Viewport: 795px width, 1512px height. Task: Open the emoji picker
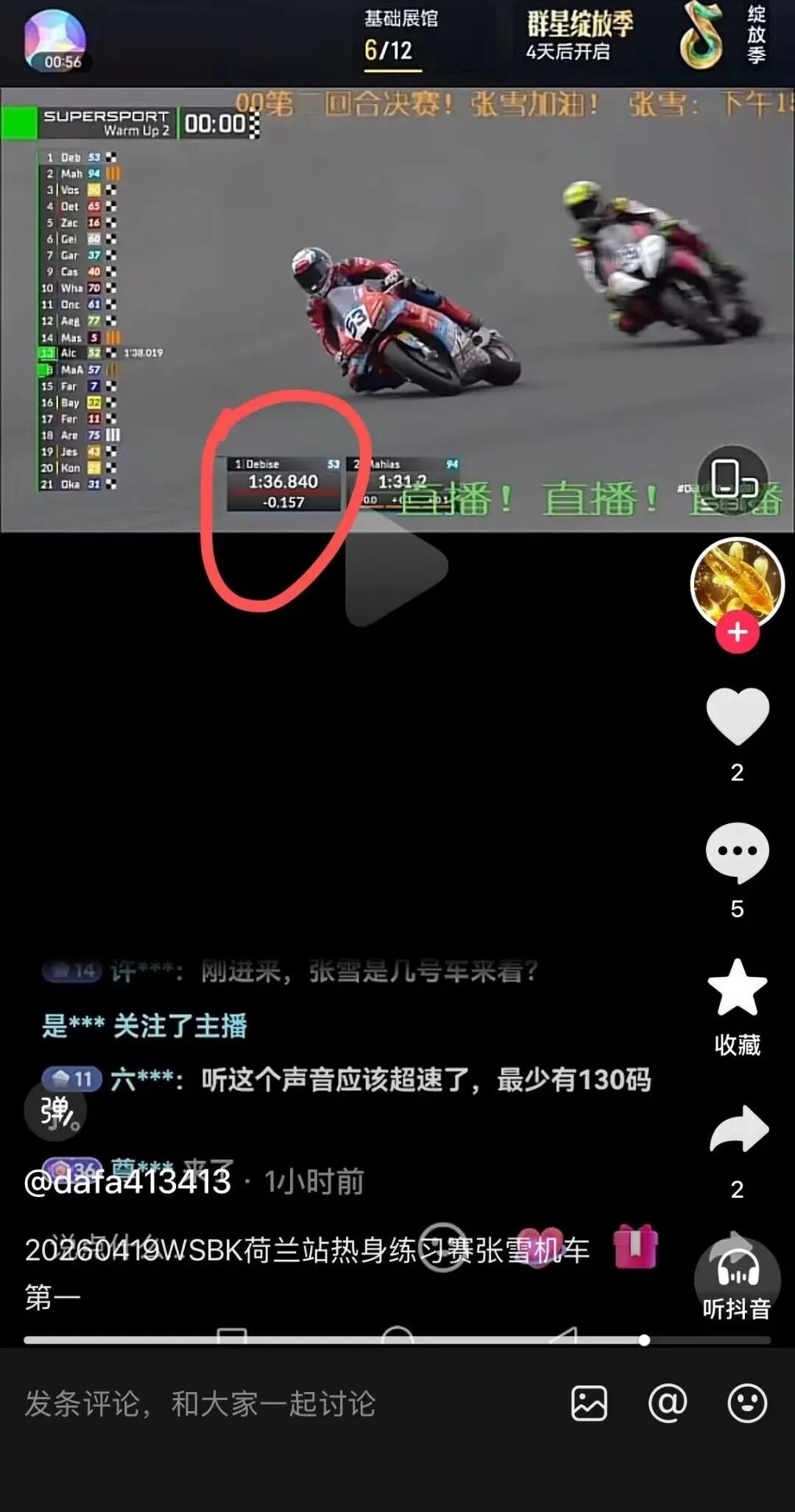(746, 1403)
